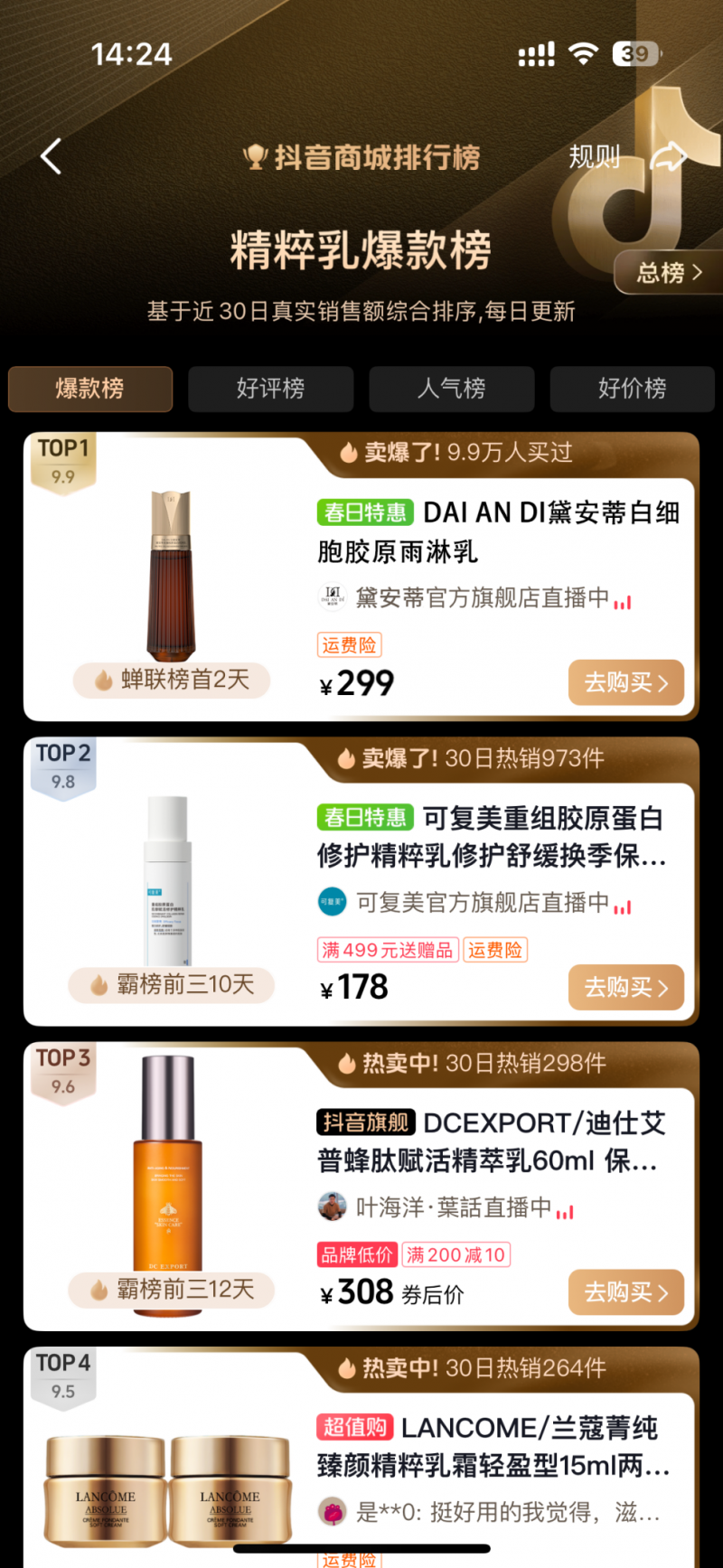Tap 去购买 for the ¥308 DCEXPORT product
723x1568 pixels.
[x=625, y=1292]
